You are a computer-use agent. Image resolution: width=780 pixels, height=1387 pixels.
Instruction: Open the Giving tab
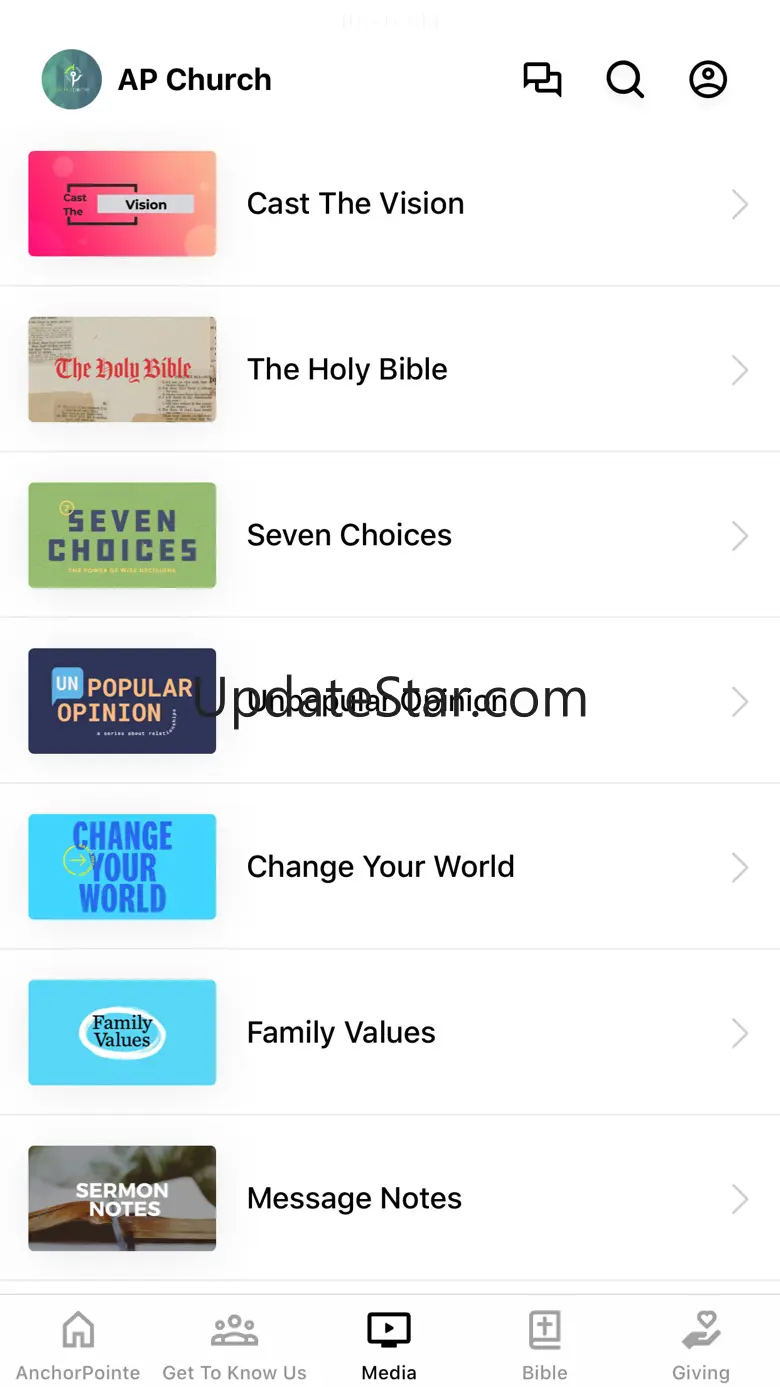[x=701, y=1345]
